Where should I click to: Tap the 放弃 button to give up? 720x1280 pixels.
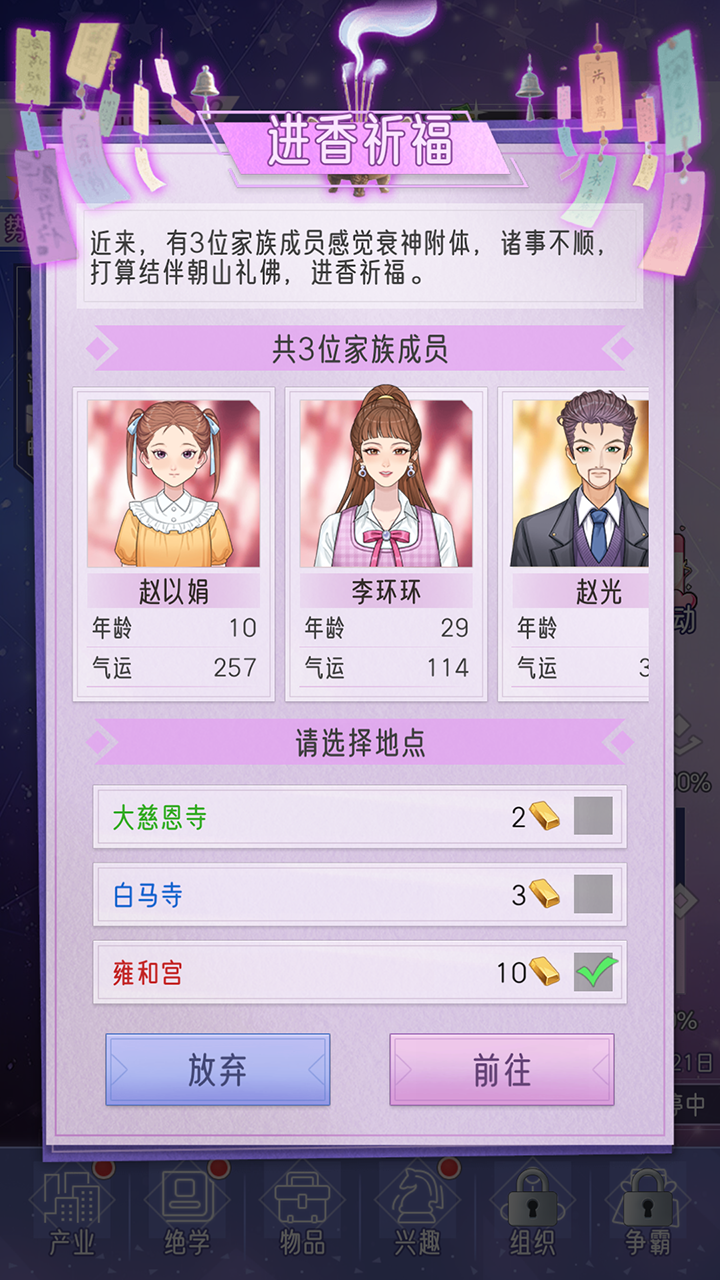click(x=217, y=1069)
